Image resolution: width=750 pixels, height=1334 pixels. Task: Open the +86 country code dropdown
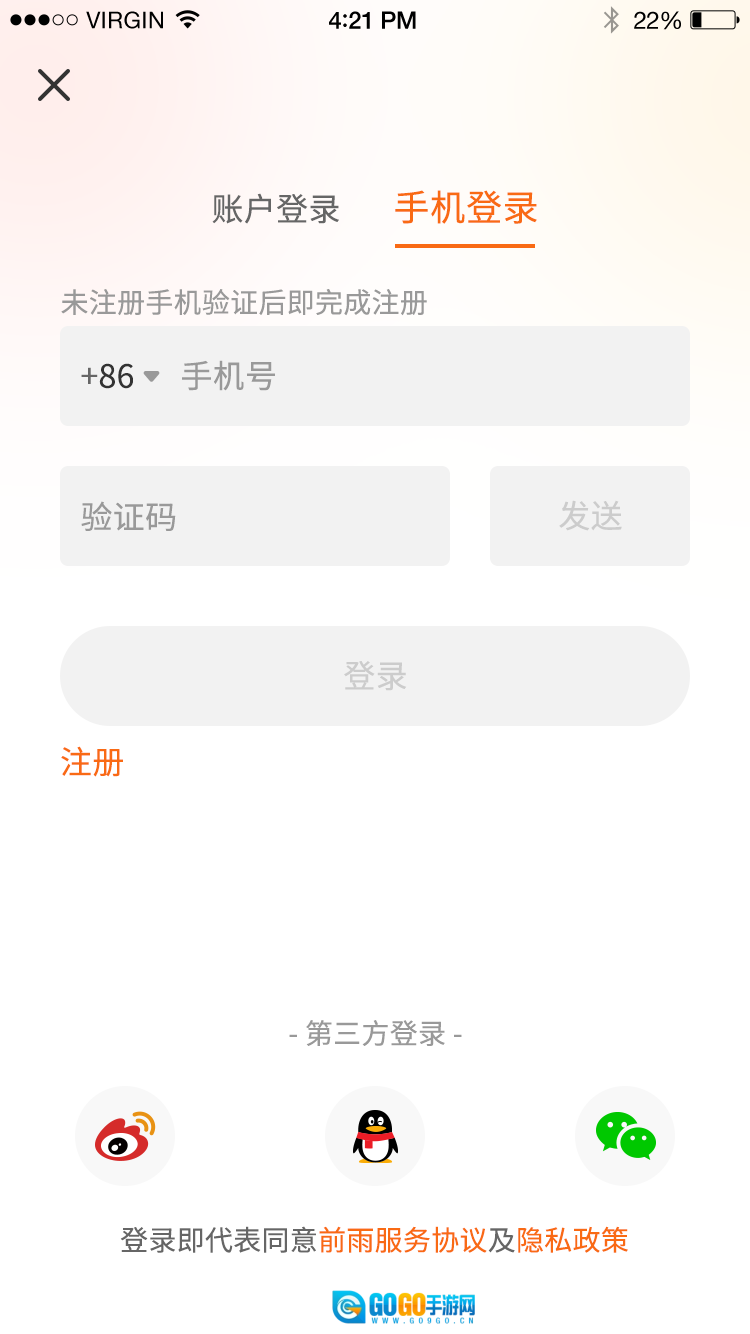click(x=119, y=376)
